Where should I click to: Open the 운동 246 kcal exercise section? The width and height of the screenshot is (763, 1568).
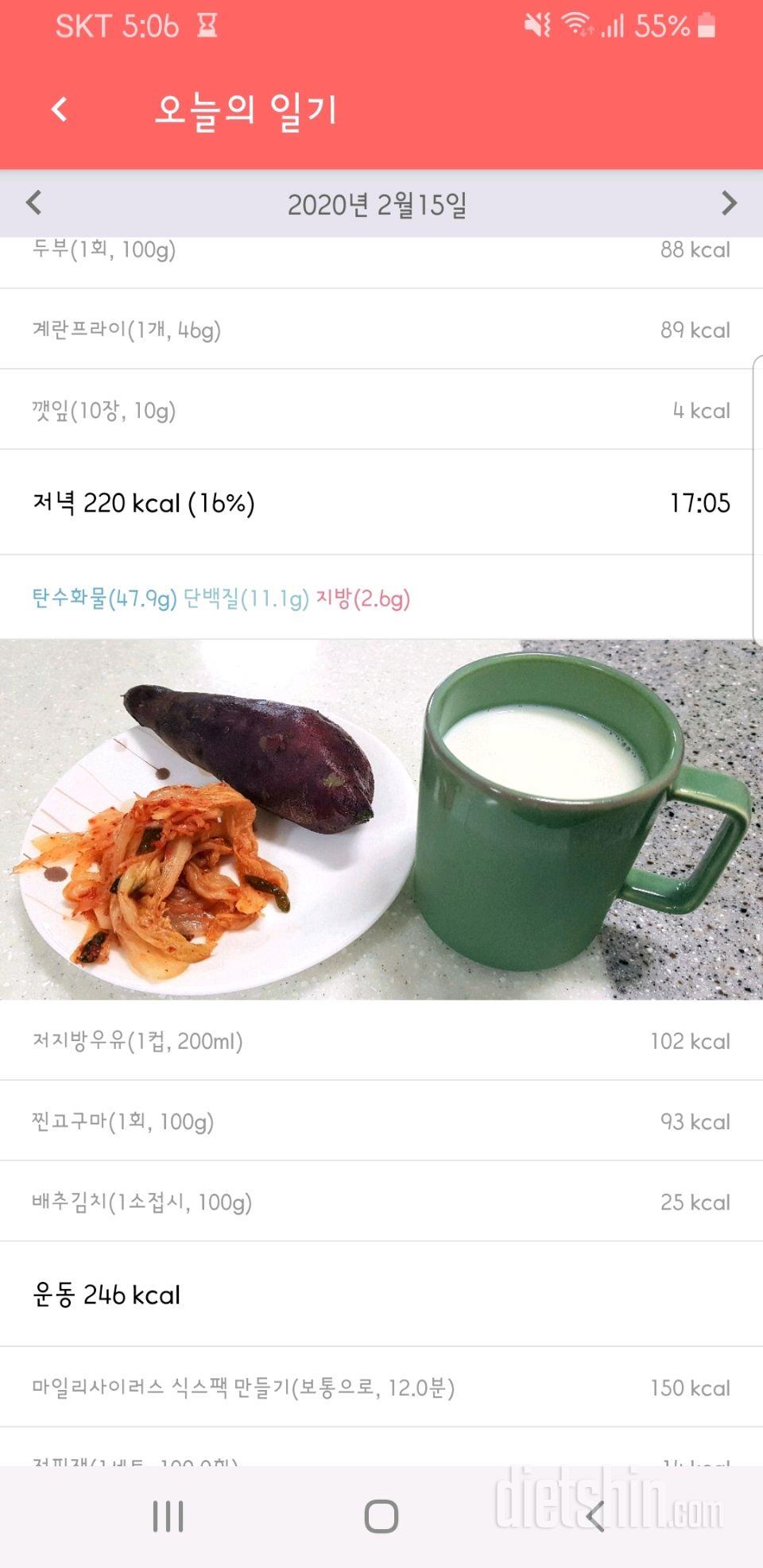click(380, 1295)
